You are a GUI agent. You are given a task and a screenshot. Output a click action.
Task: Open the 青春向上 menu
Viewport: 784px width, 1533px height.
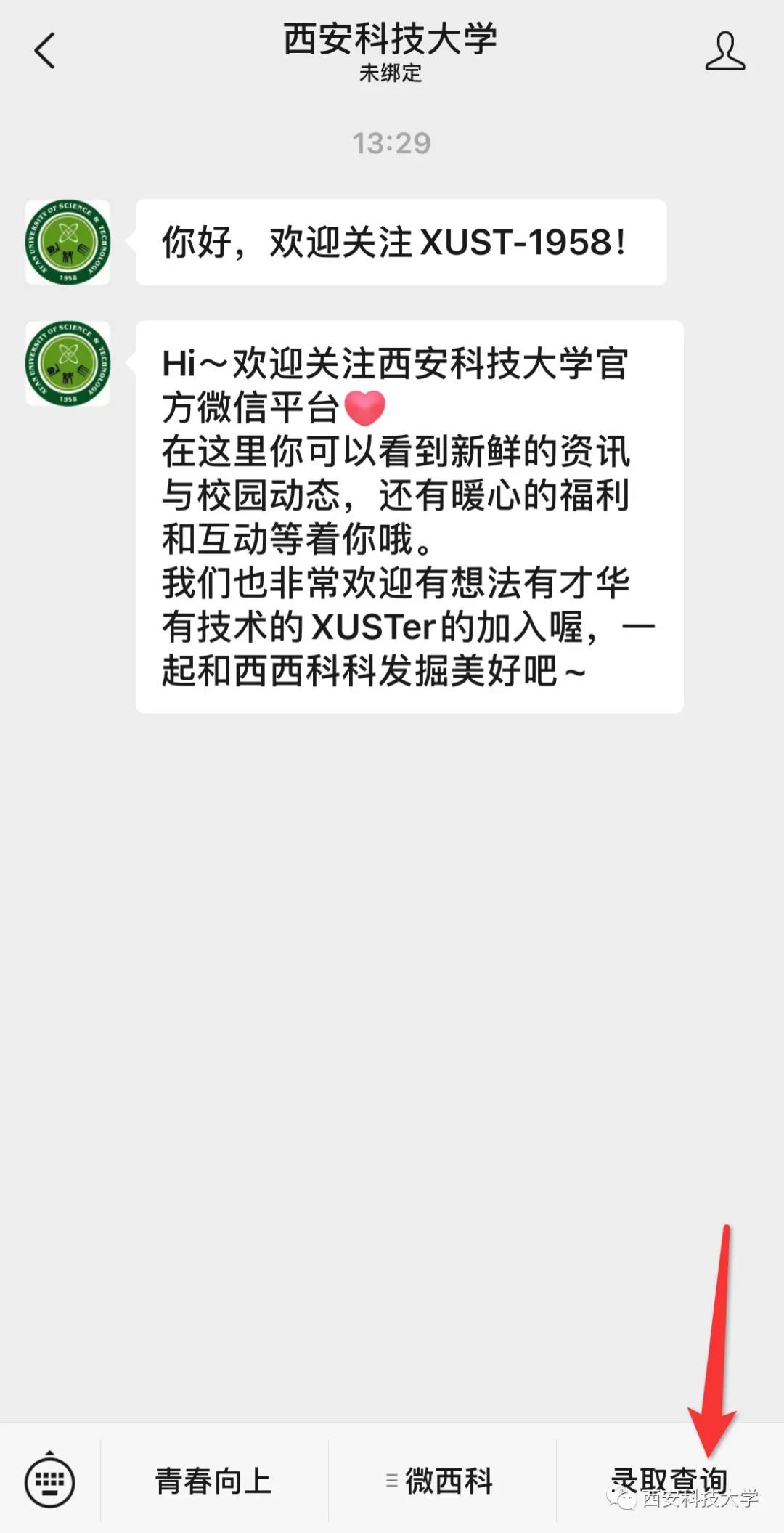(x=213, y=1481)
